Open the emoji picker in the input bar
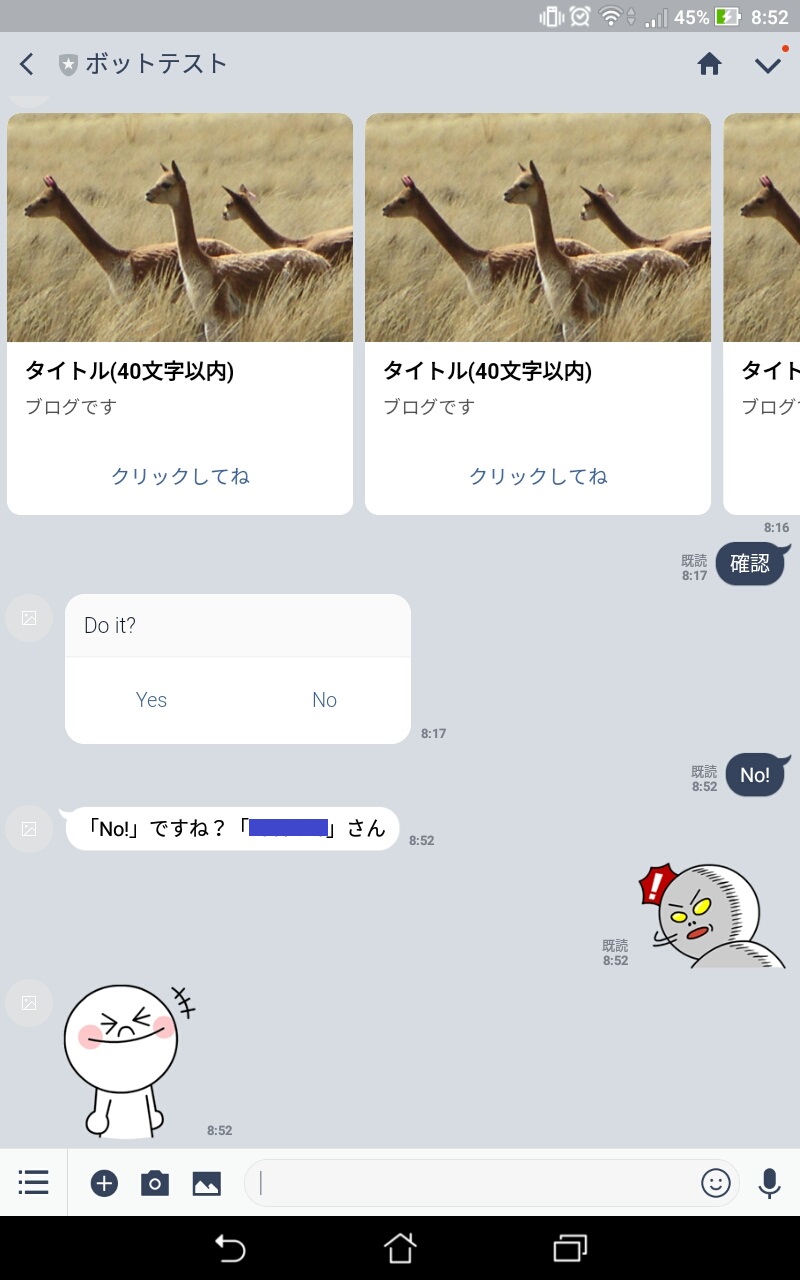The image size is (800, 1280). click(717, 1184)
